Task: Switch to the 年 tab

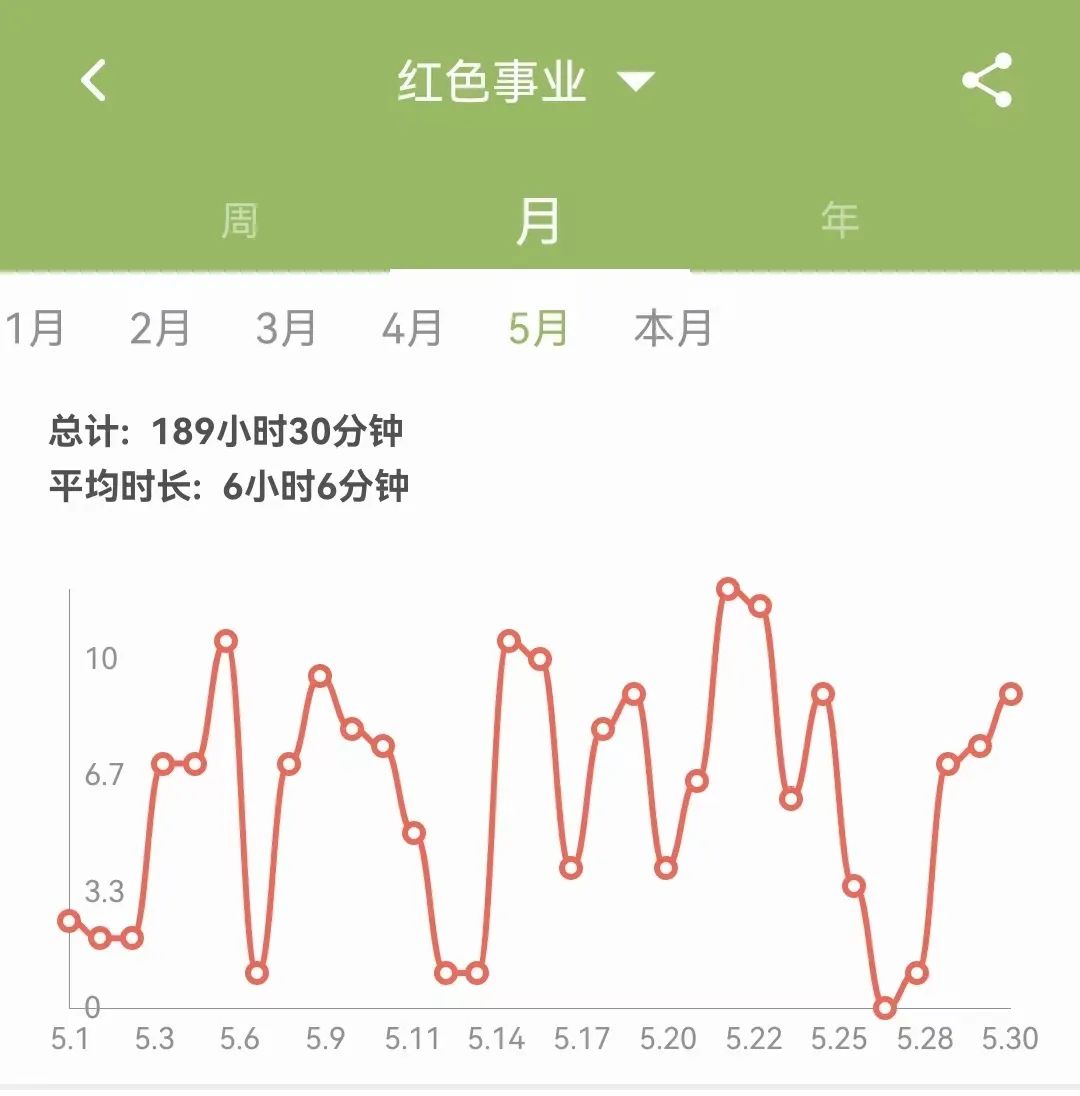Action: [x=836, y=218]
